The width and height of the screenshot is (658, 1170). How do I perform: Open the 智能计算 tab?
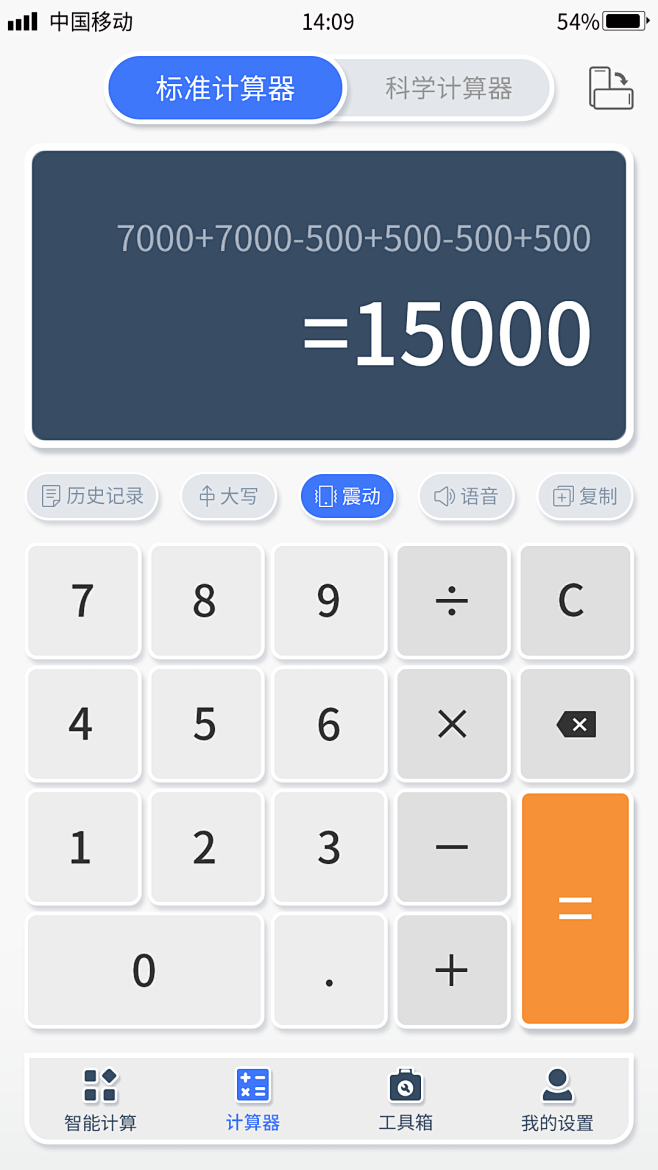click(101, 1099)
